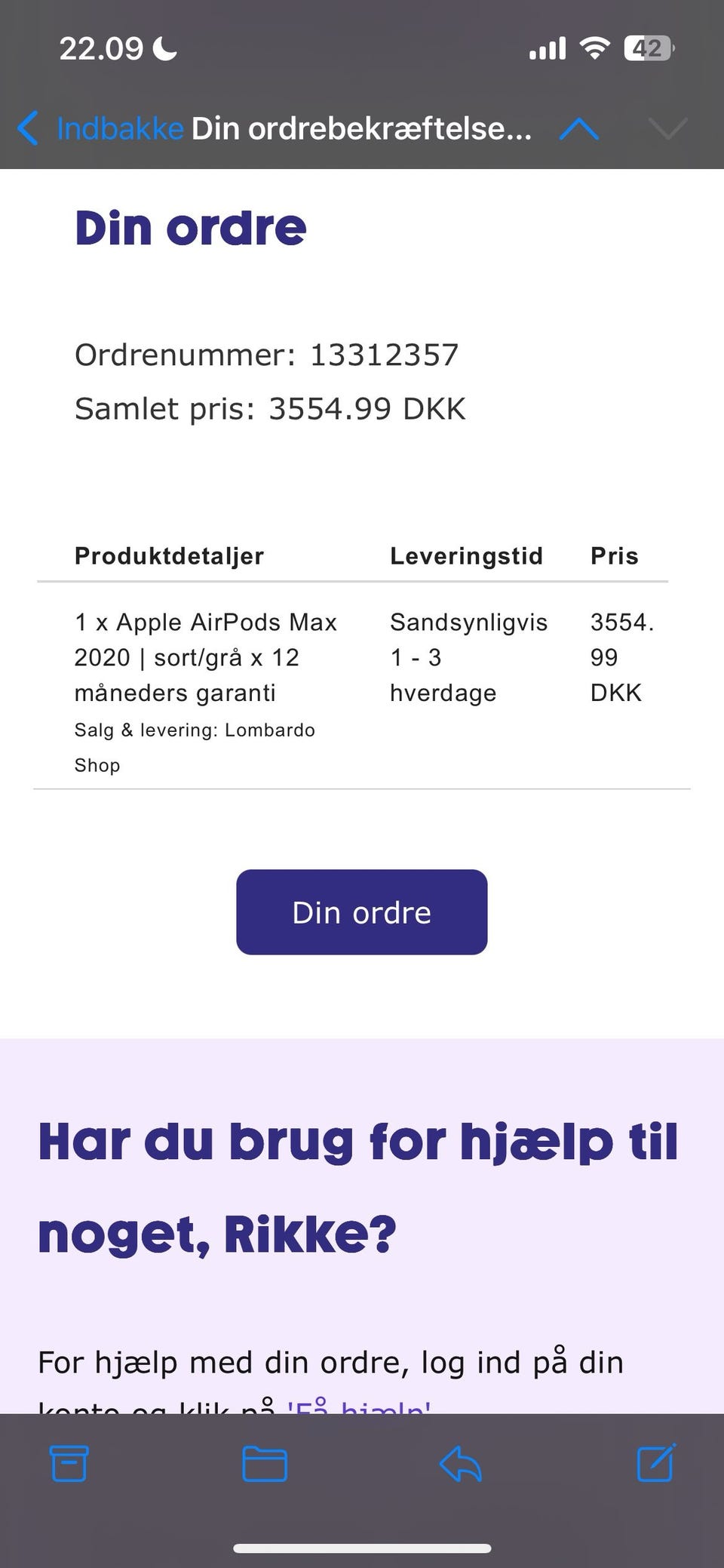Tap the truncated subject Din ordrebekræftelse

[x=360, y=128]
